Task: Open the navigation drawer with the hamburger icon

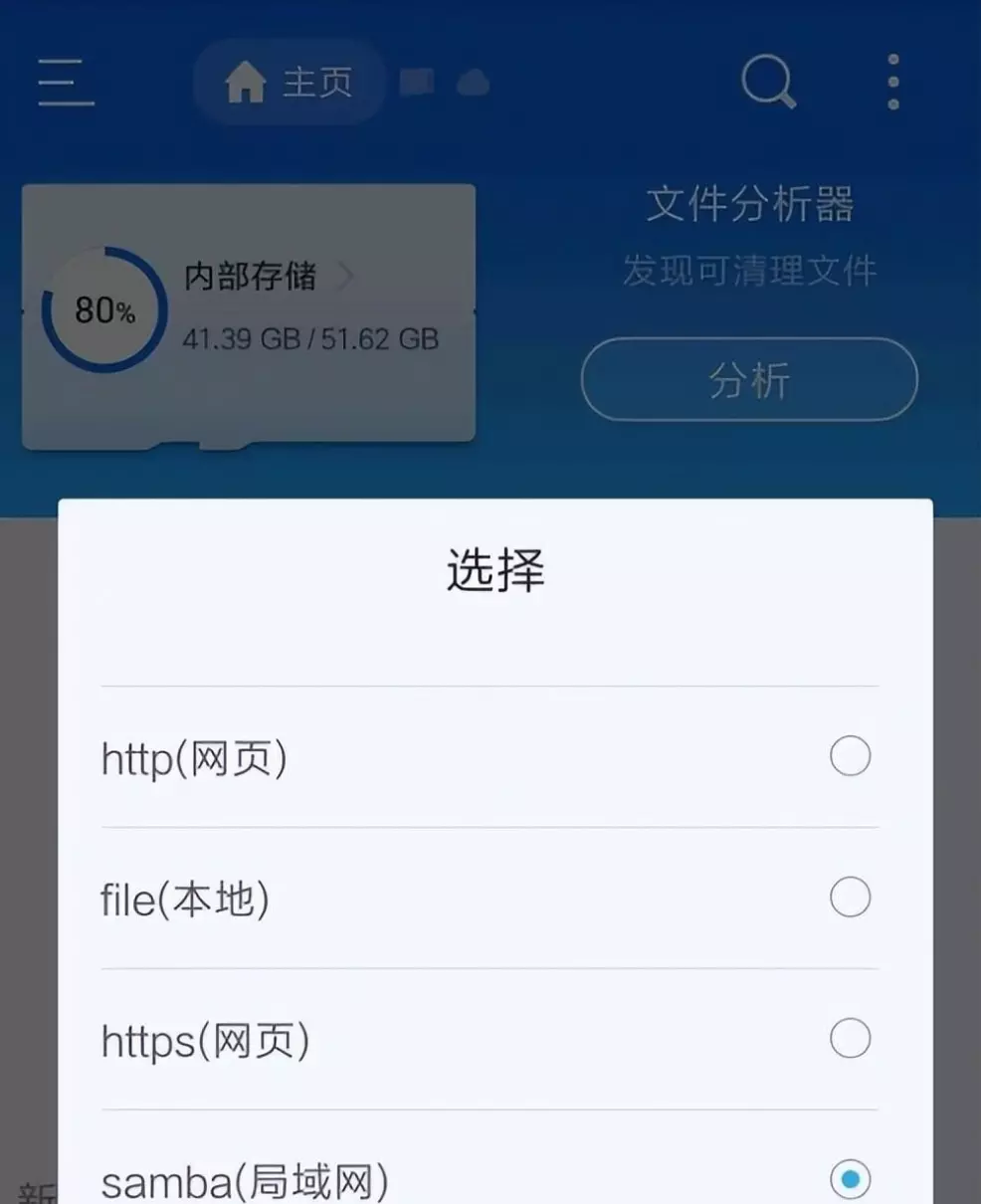Action: pyautogui.click(x=64, y=84)
